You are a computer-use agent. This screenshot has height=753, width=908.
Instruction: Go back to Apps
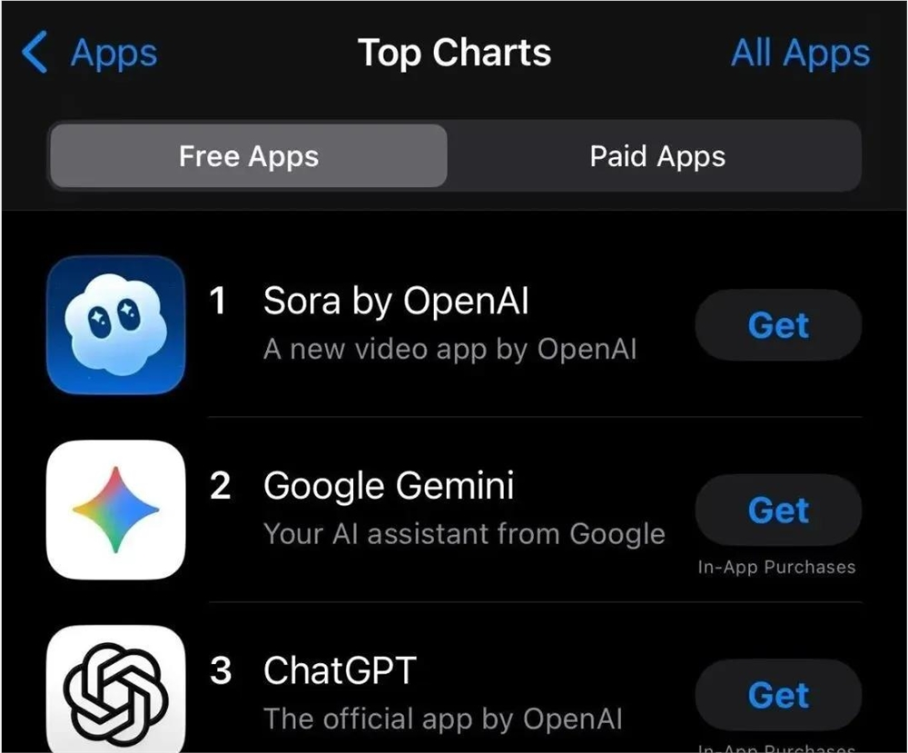tap(90, 53)
